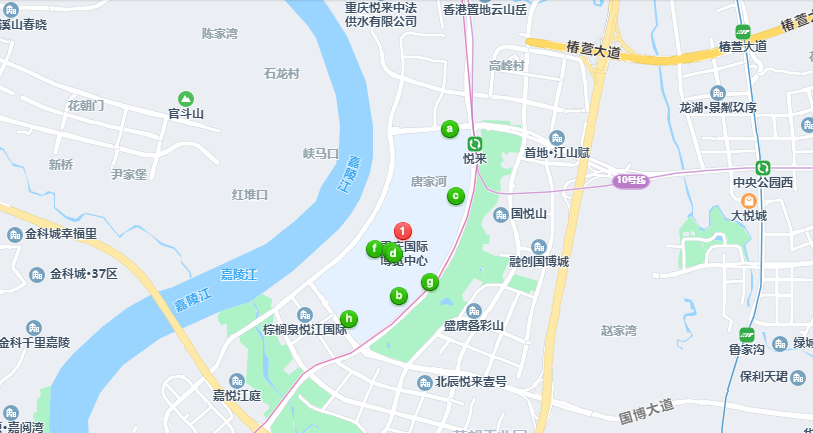Select green map marker c
This screenshot has width=813, height=433.
(455, 196)
